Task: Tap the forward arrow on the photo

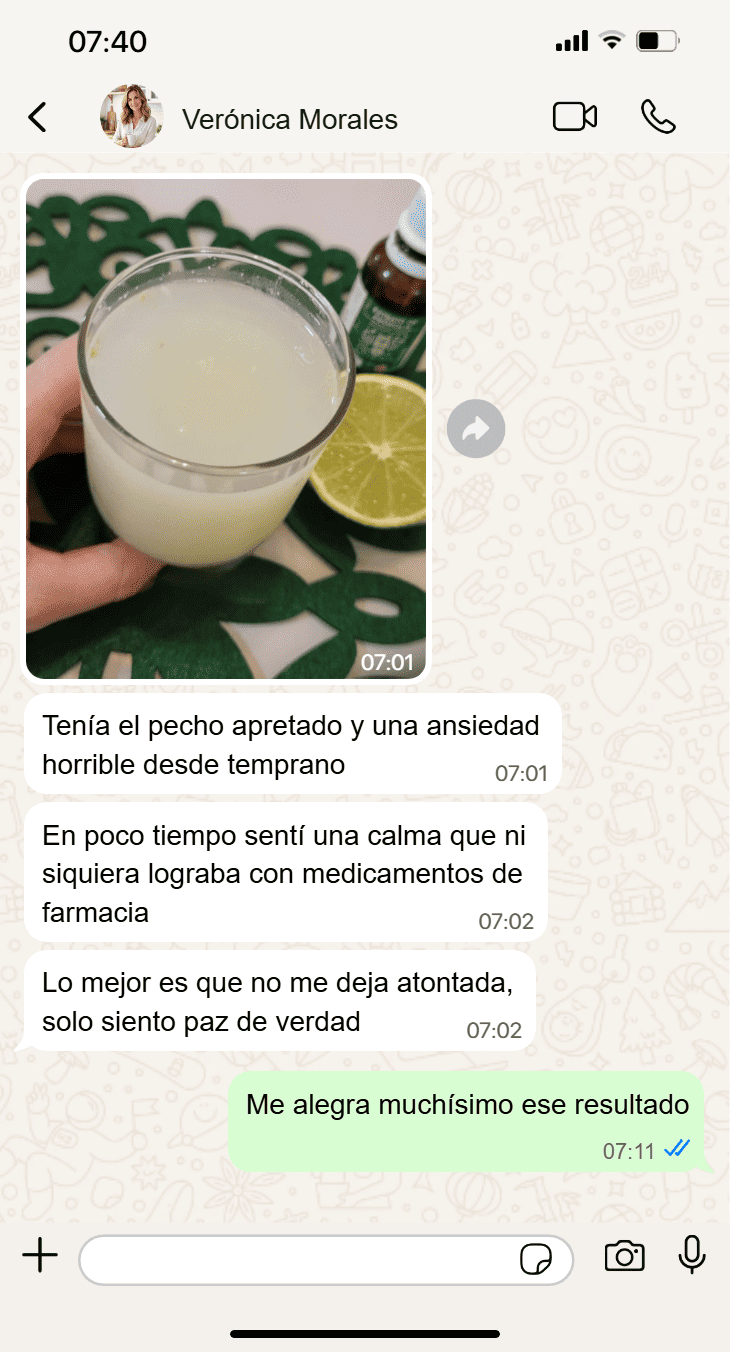Action: coord(475,428)
